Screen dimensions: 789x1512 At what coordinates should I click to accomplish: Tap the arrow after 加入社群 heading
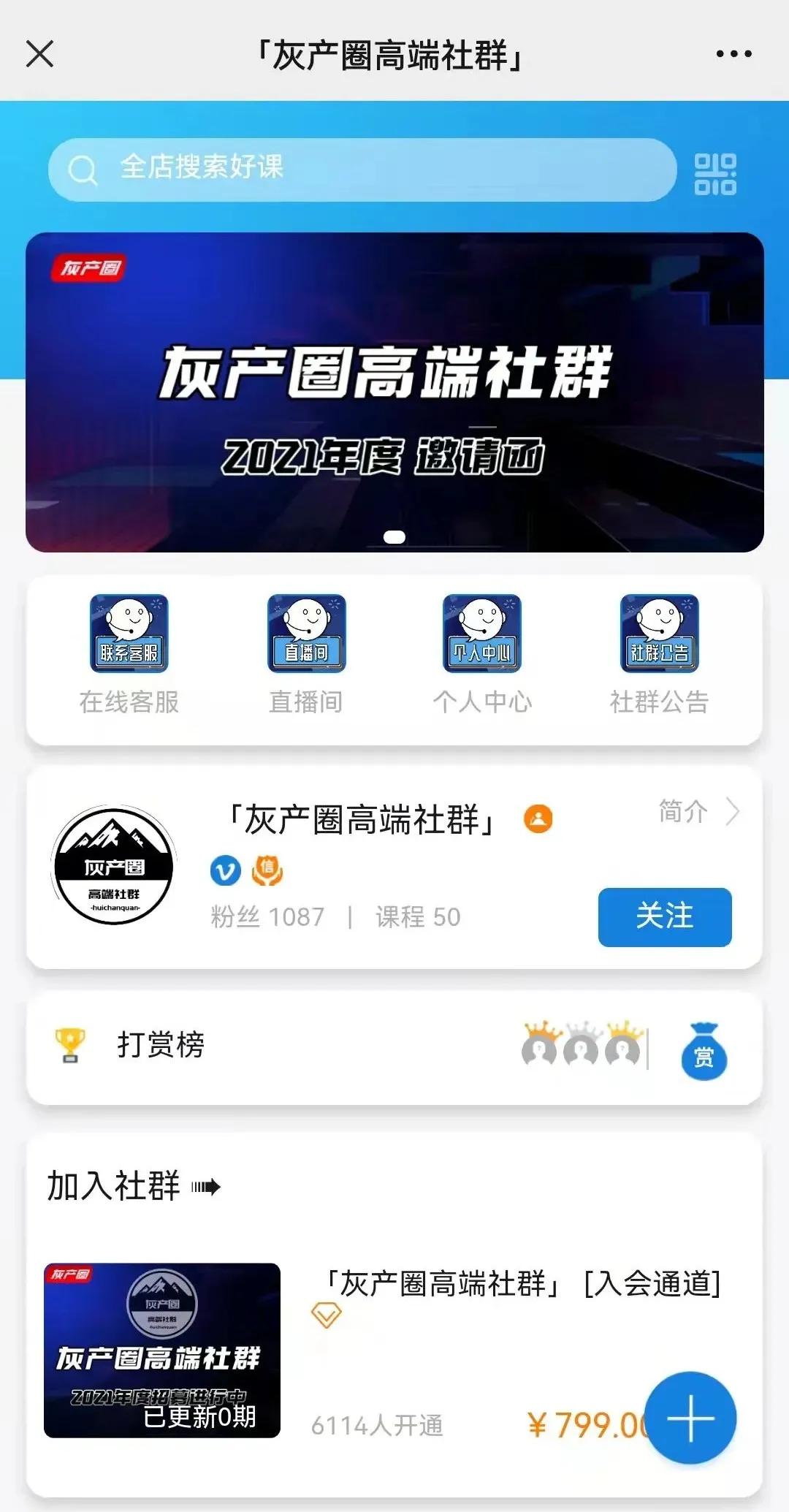tap(210, 1182)
